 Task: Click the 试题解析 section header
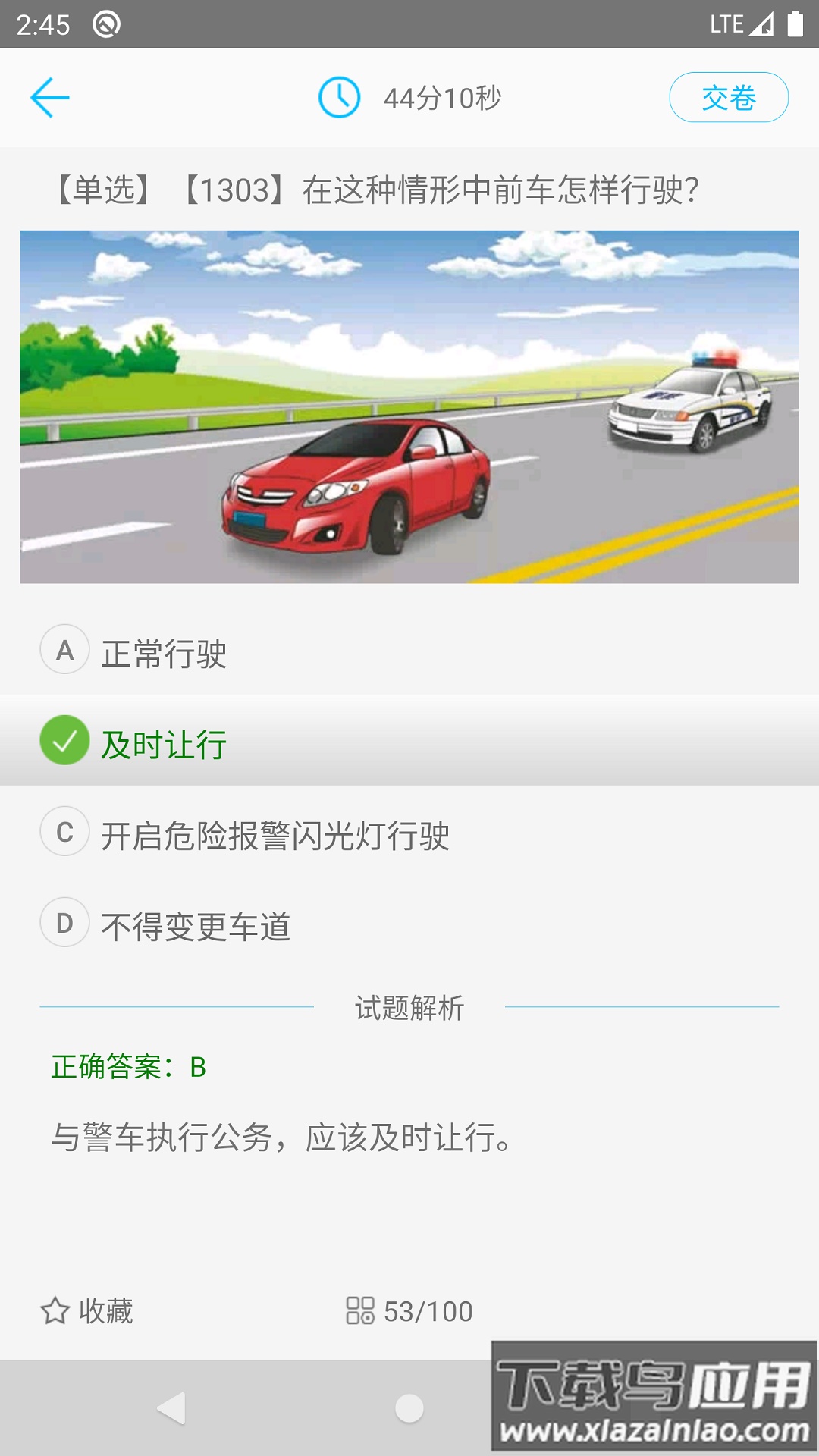click(409, 1006)
